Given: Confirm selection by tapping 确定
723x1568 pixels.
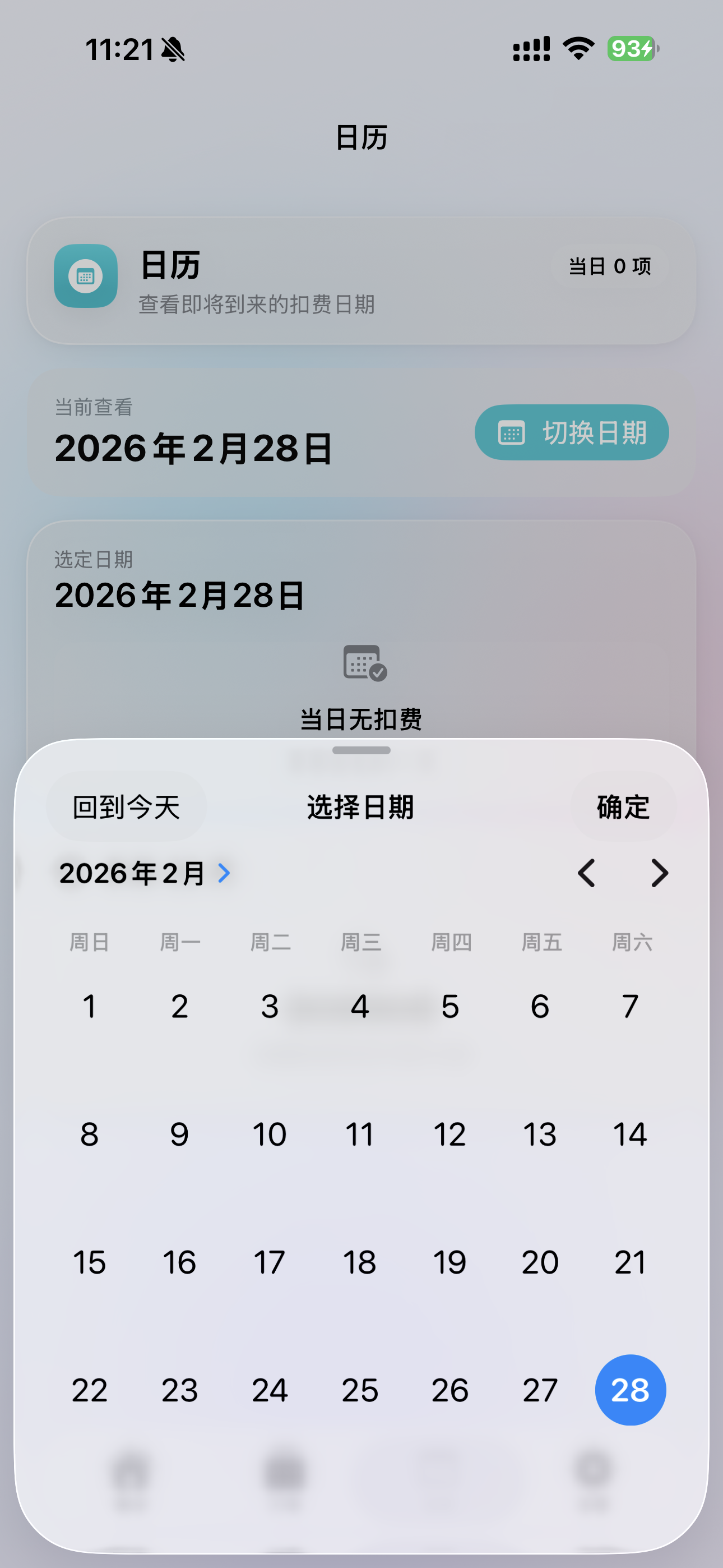Looking at the screenshot, I should tap(622, 807).
